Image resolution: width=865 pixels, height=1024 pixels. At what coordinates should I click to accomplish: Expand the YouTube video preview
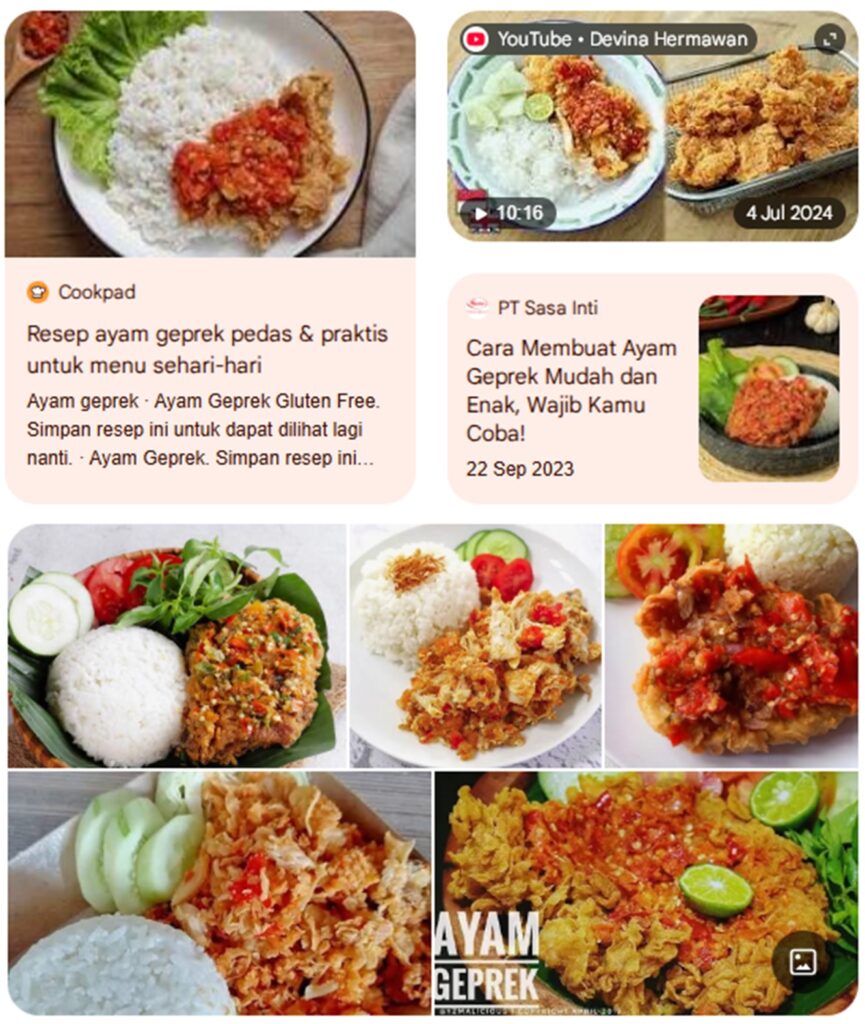[x=828, y=39]
